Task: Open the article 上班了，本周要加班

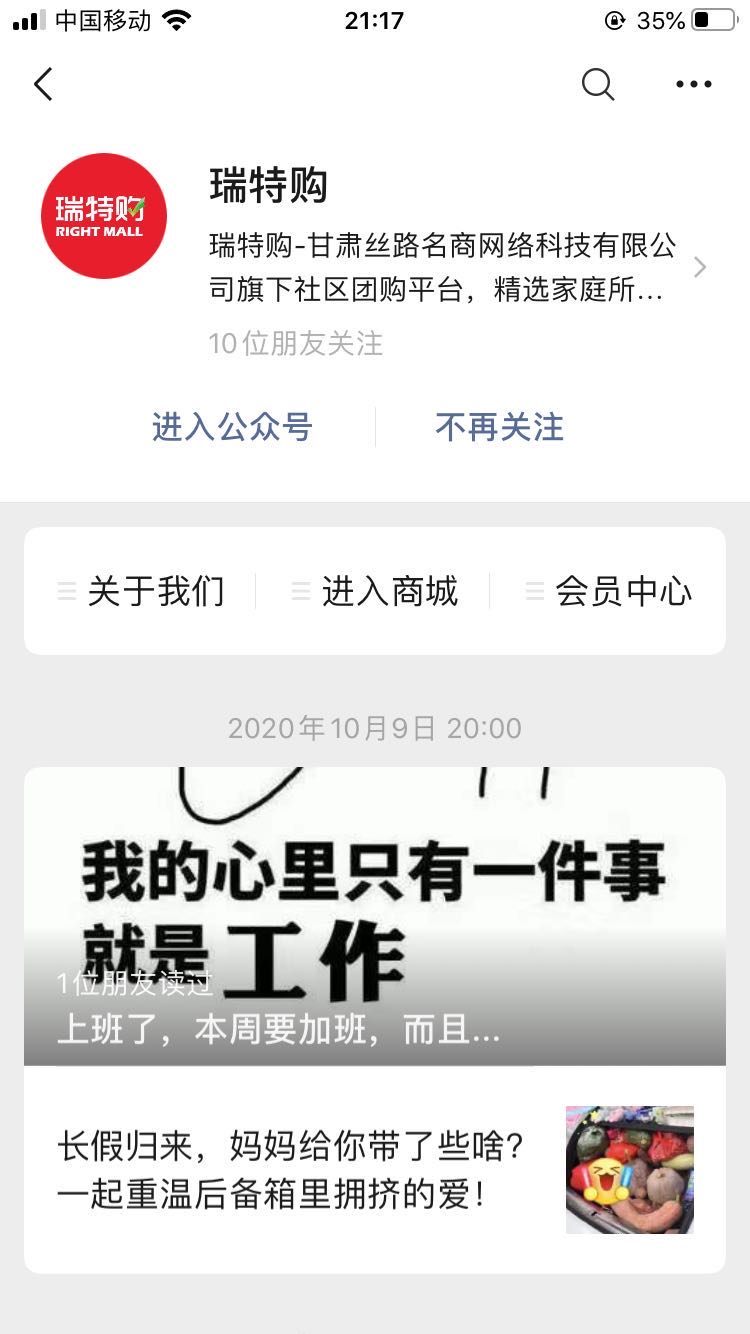Action: click(x=375, y=915)
